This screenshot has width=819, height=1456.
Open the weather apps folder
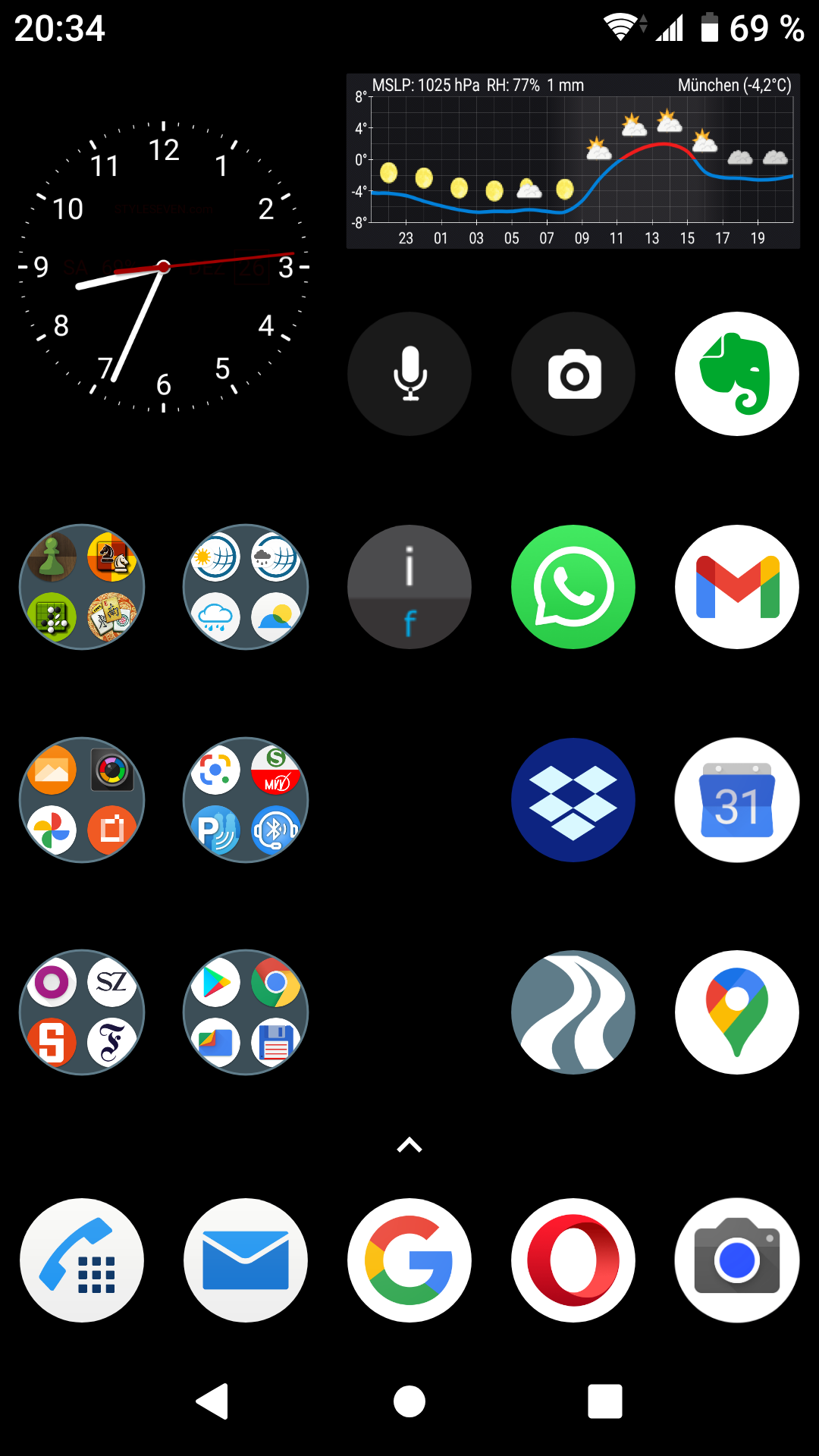246,587
